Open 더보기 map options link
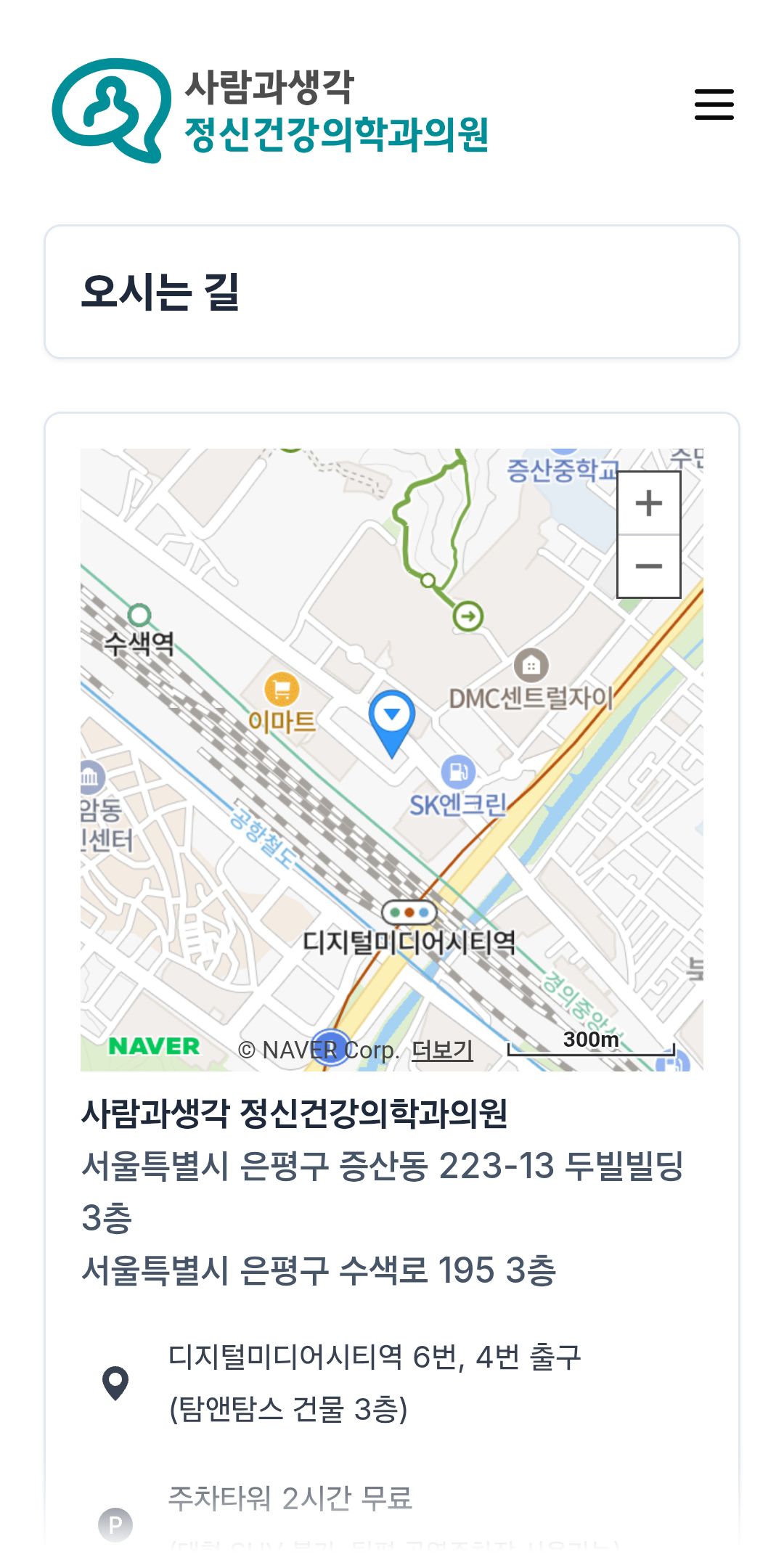This screenshot has height=1568, width=784. click(x=443, y=1048)
